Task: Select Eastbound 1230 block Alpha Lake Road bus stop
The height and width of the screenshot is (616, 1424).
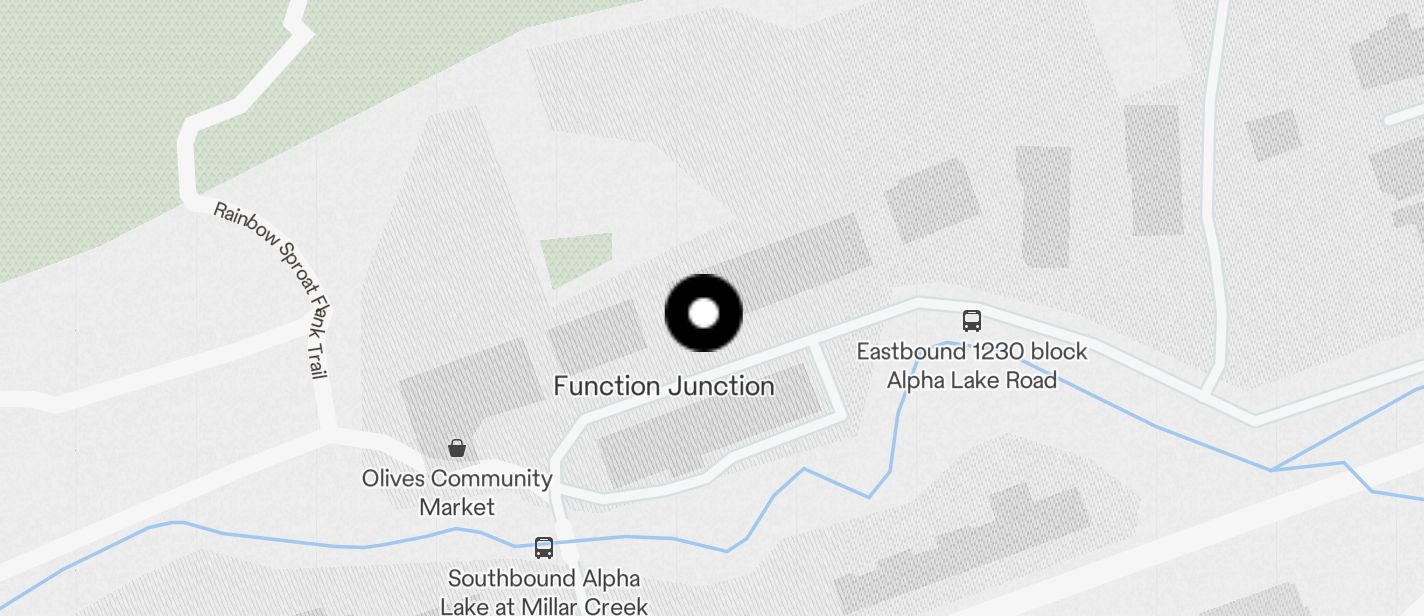Action: (971, 321)
